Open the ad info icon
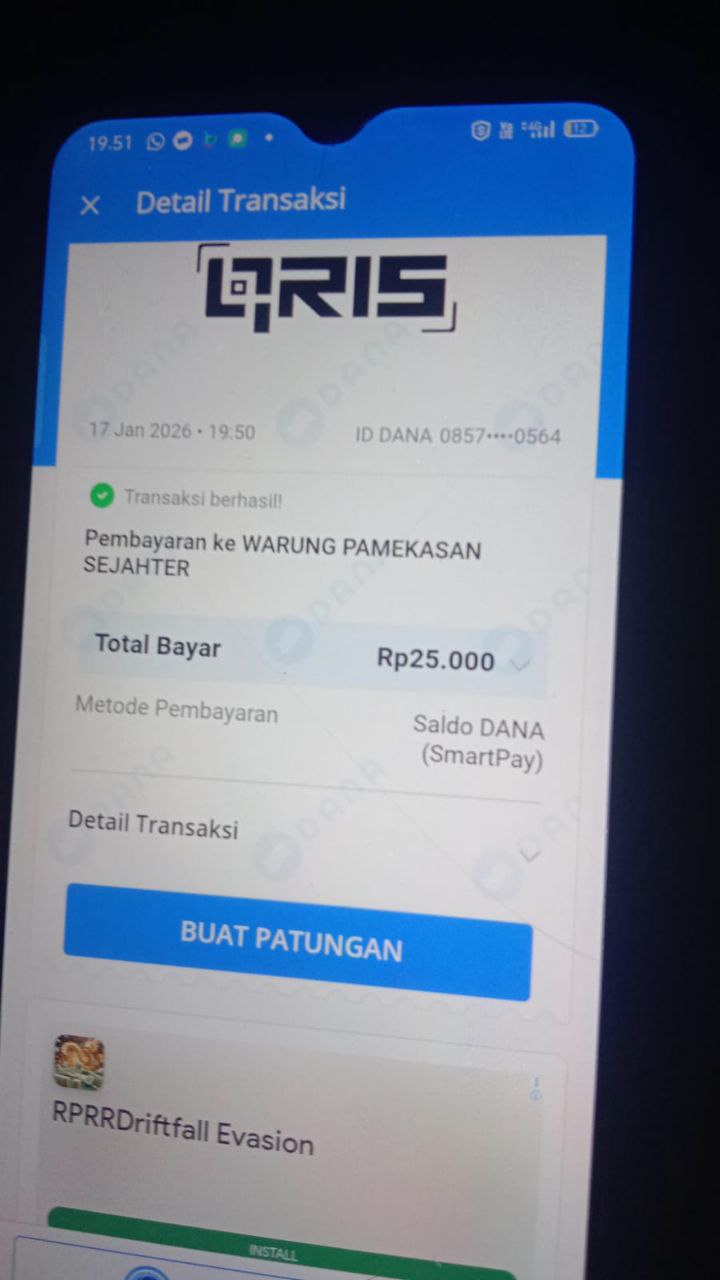The height and width of the screenshot is (1280, 720). pos(536,1088)
